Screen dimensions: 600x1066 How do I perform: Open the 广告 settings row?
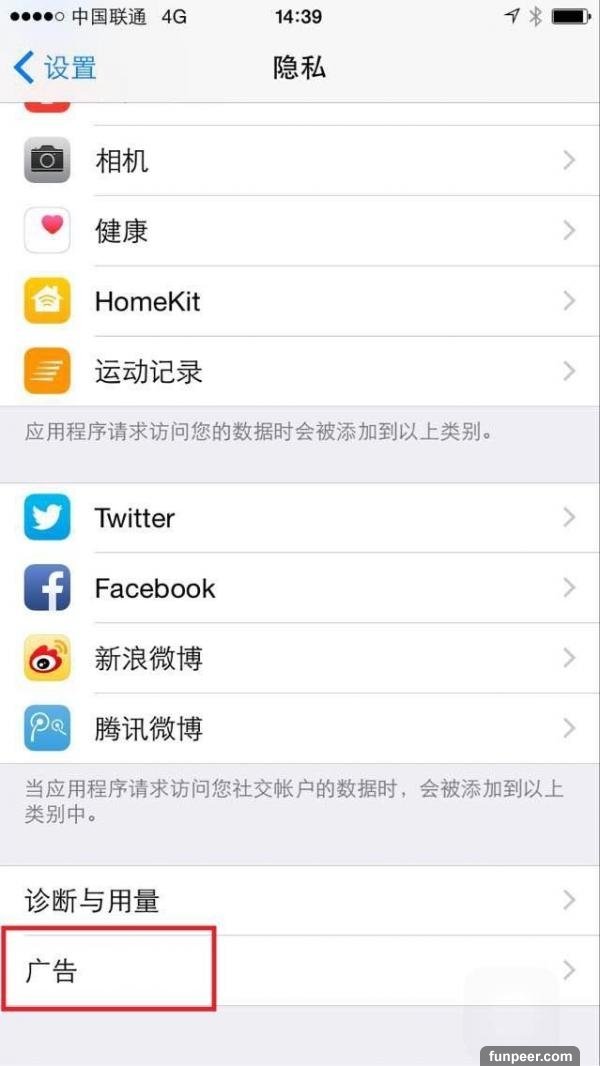(300, 971)
